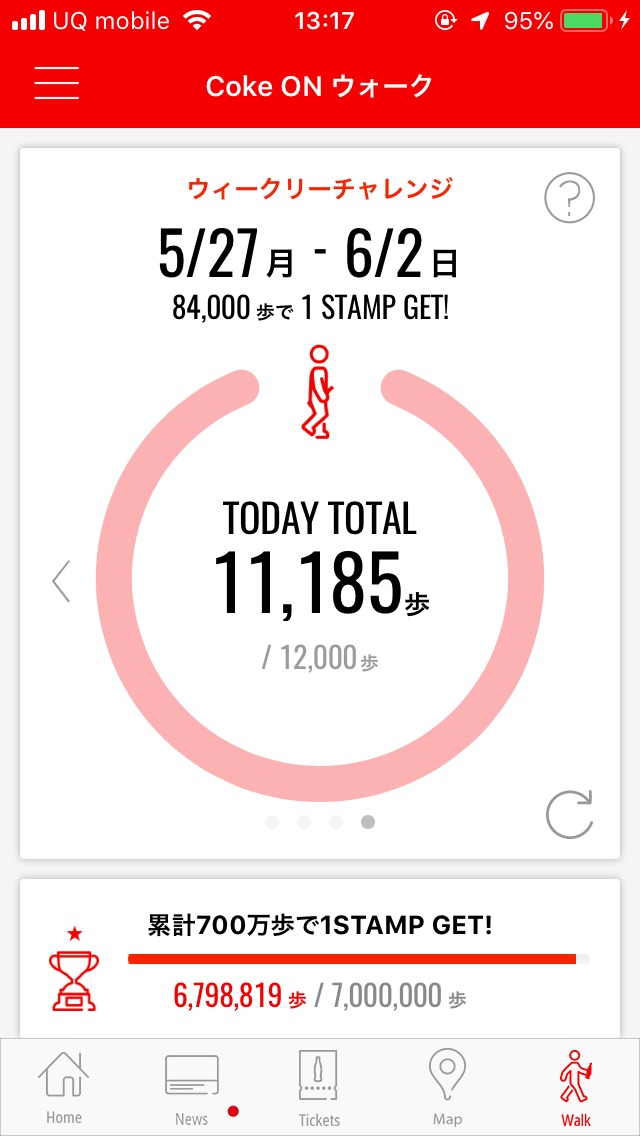This screenshot has height=1136, width=640.
Task: Open the 700万歩 cumulative stamp card
Action: (x=320, y=958)
